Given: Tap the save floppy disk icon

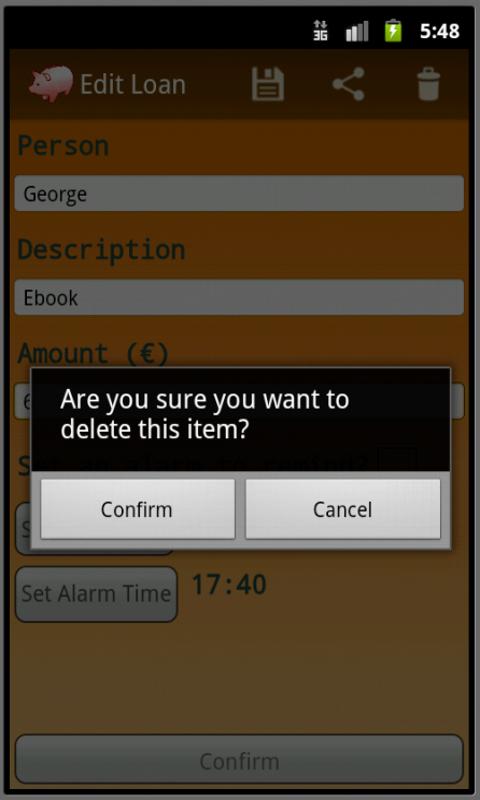Looking at the screenshot, I should 268,84.
